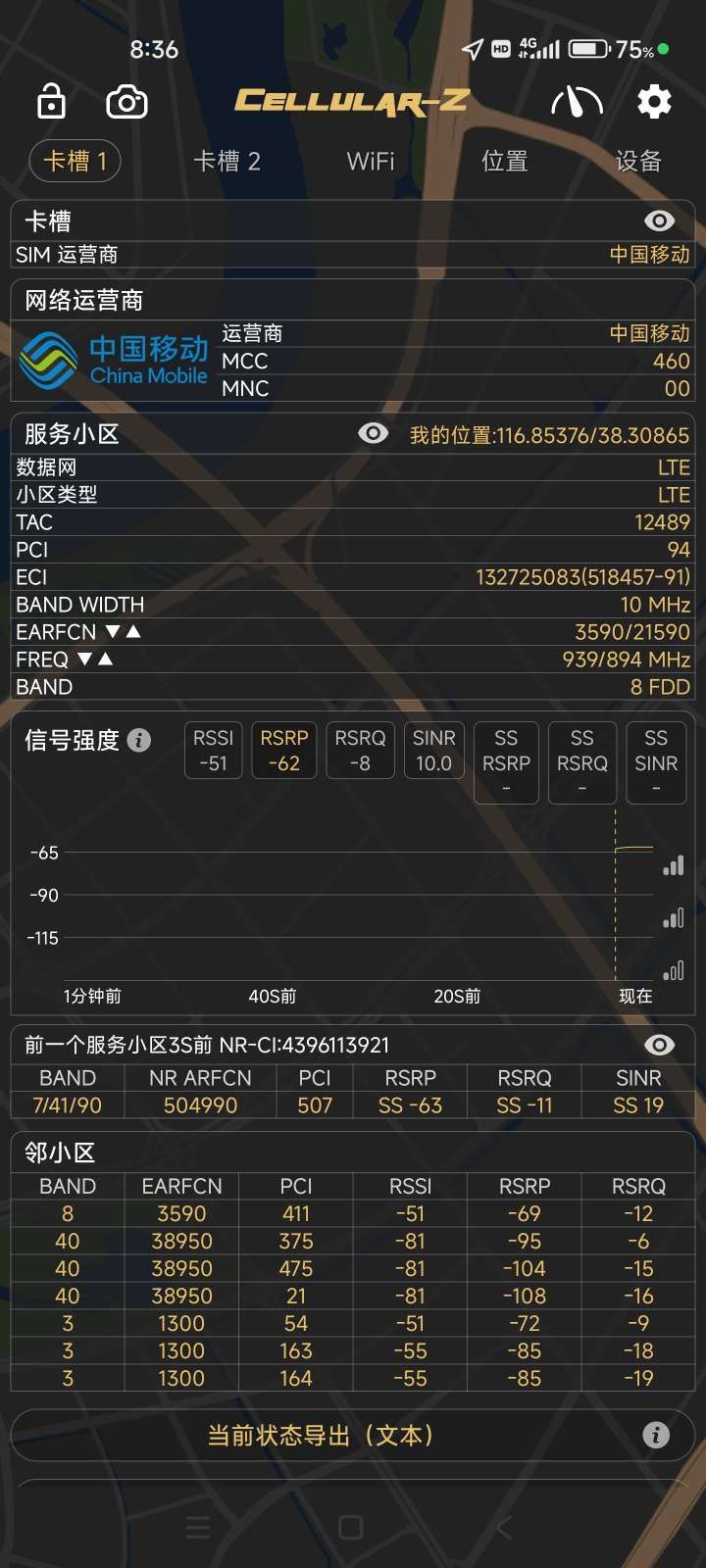Switch to the WiFi tab
The height and width of the screenshot is (1568, 706).
tap(371, 161)
